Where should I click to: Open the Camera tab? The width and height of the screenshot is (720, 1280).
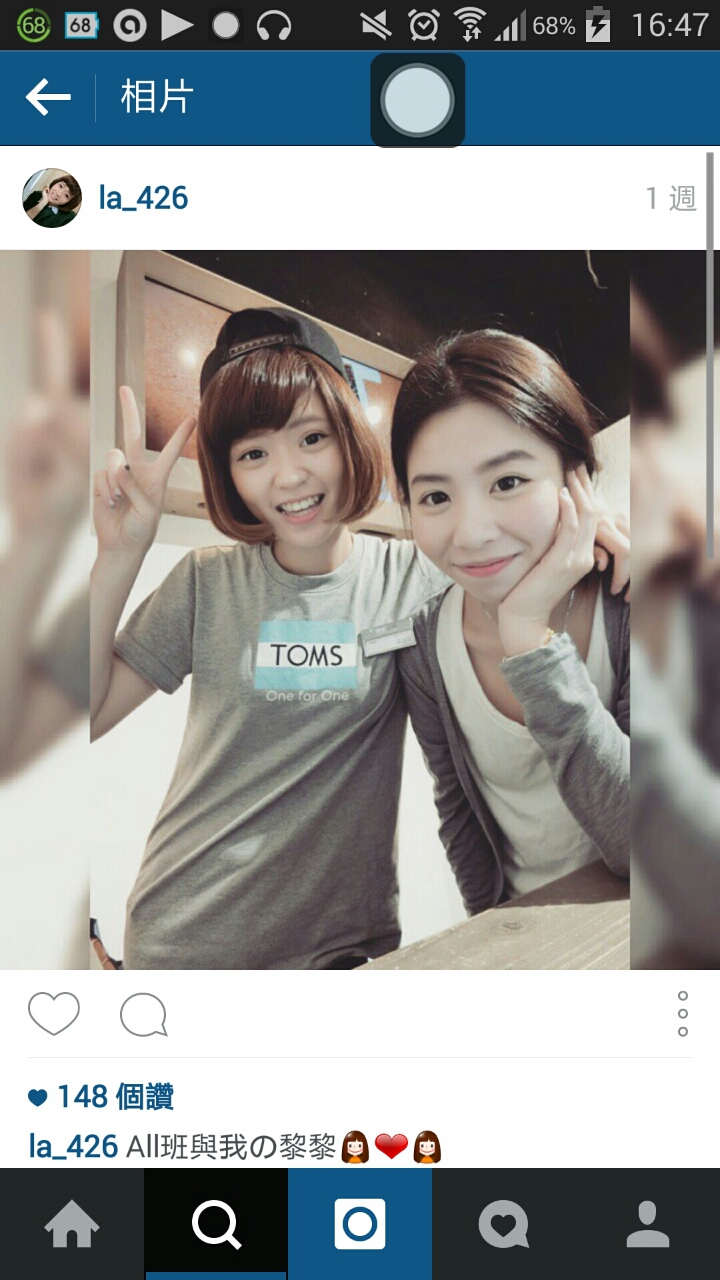[x=360, y=1224]
